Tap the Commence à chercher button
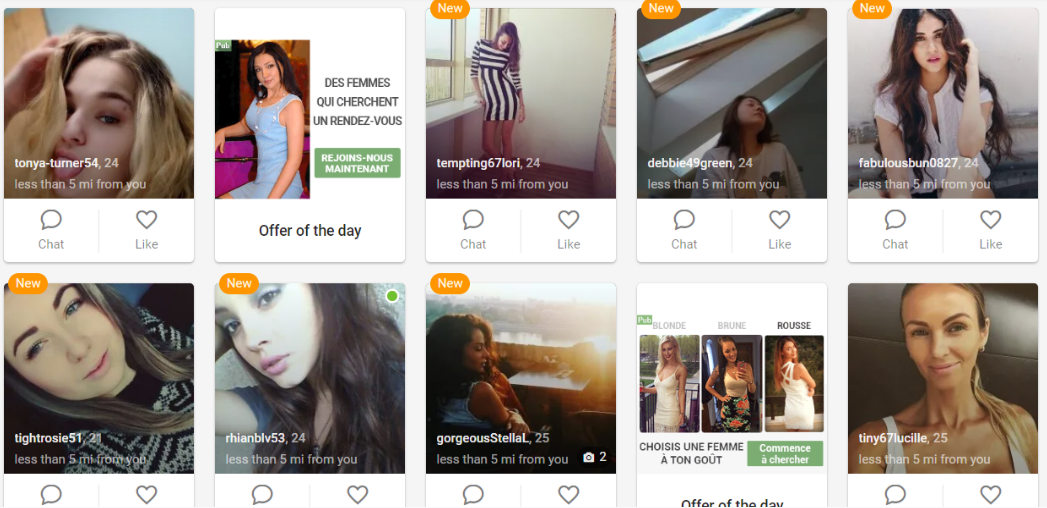Screen dimensions: 1047x508 785,454
